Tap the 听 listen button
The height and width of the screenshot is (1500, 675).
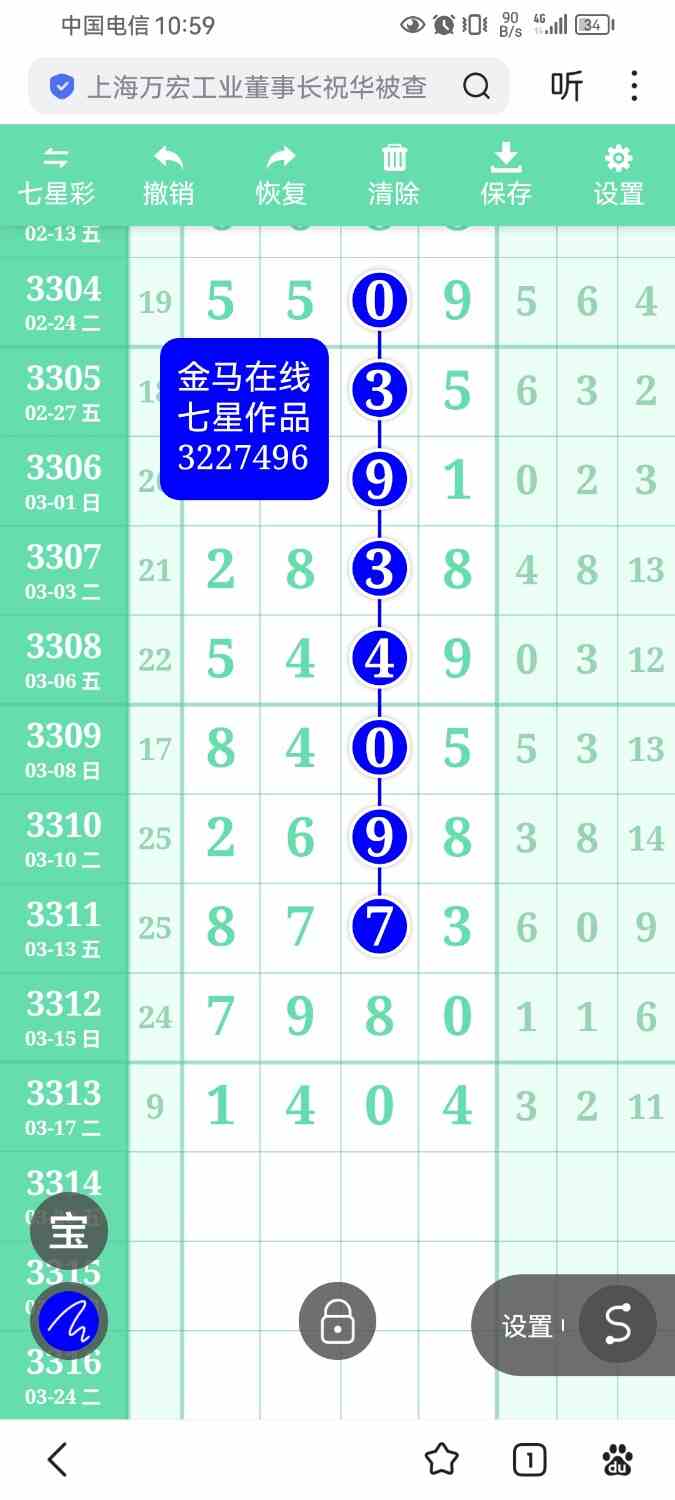click(x=566, y=87)
